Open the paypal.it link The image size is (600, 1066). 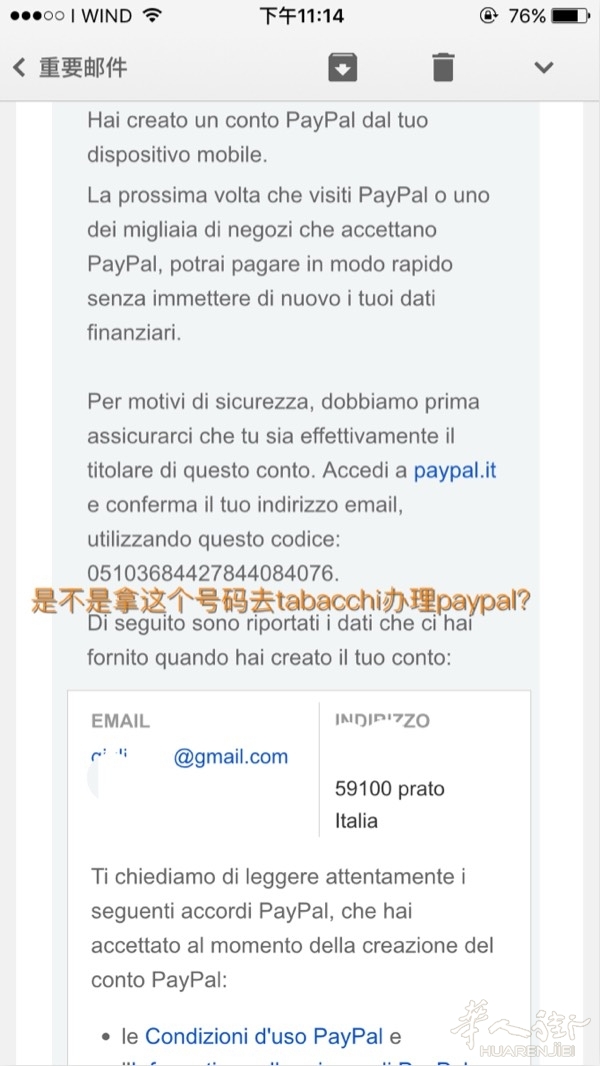click(454, 470)
